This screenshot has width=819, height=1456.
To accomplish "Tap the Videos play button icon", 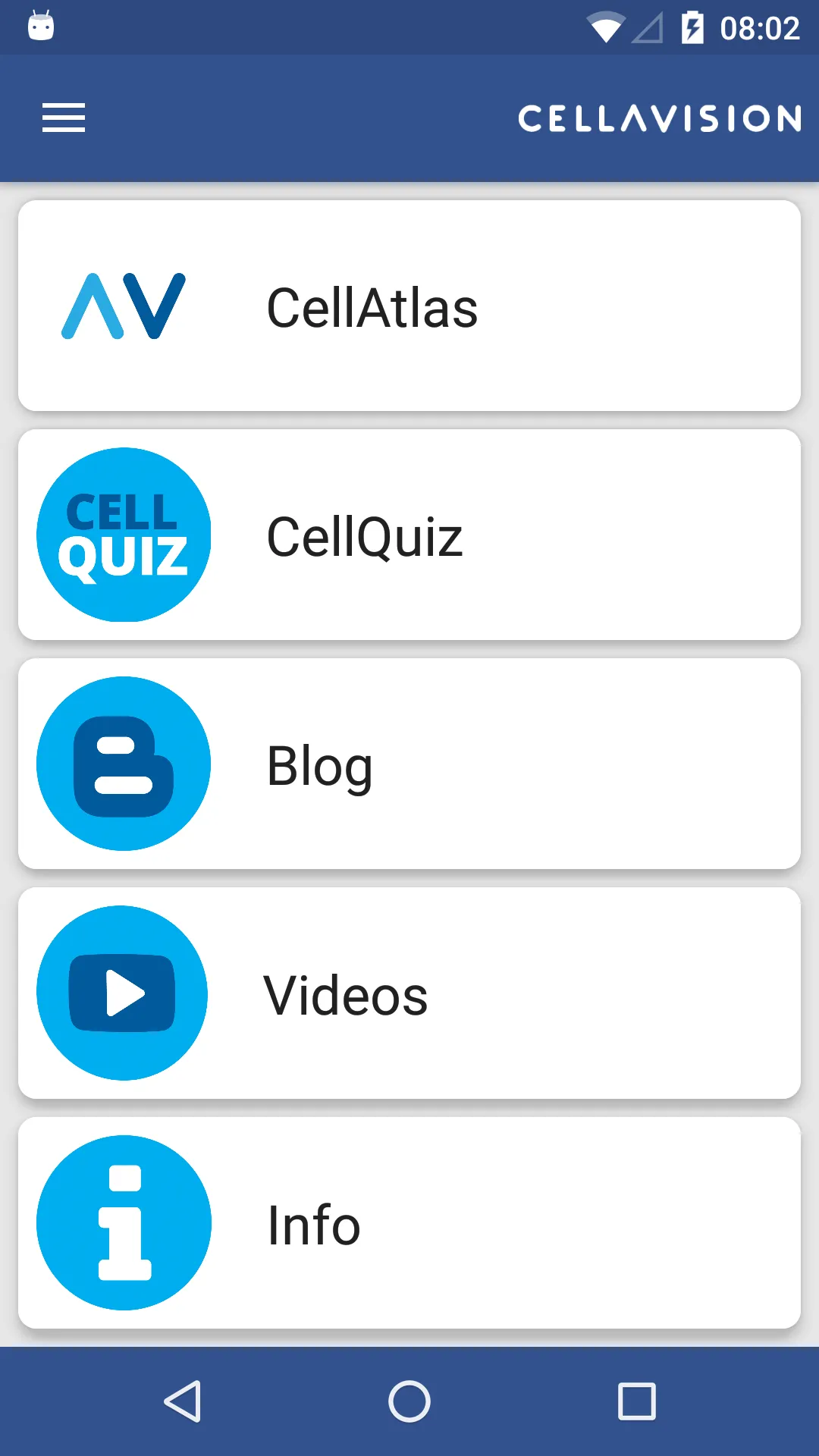I will (x=122, y=993).
